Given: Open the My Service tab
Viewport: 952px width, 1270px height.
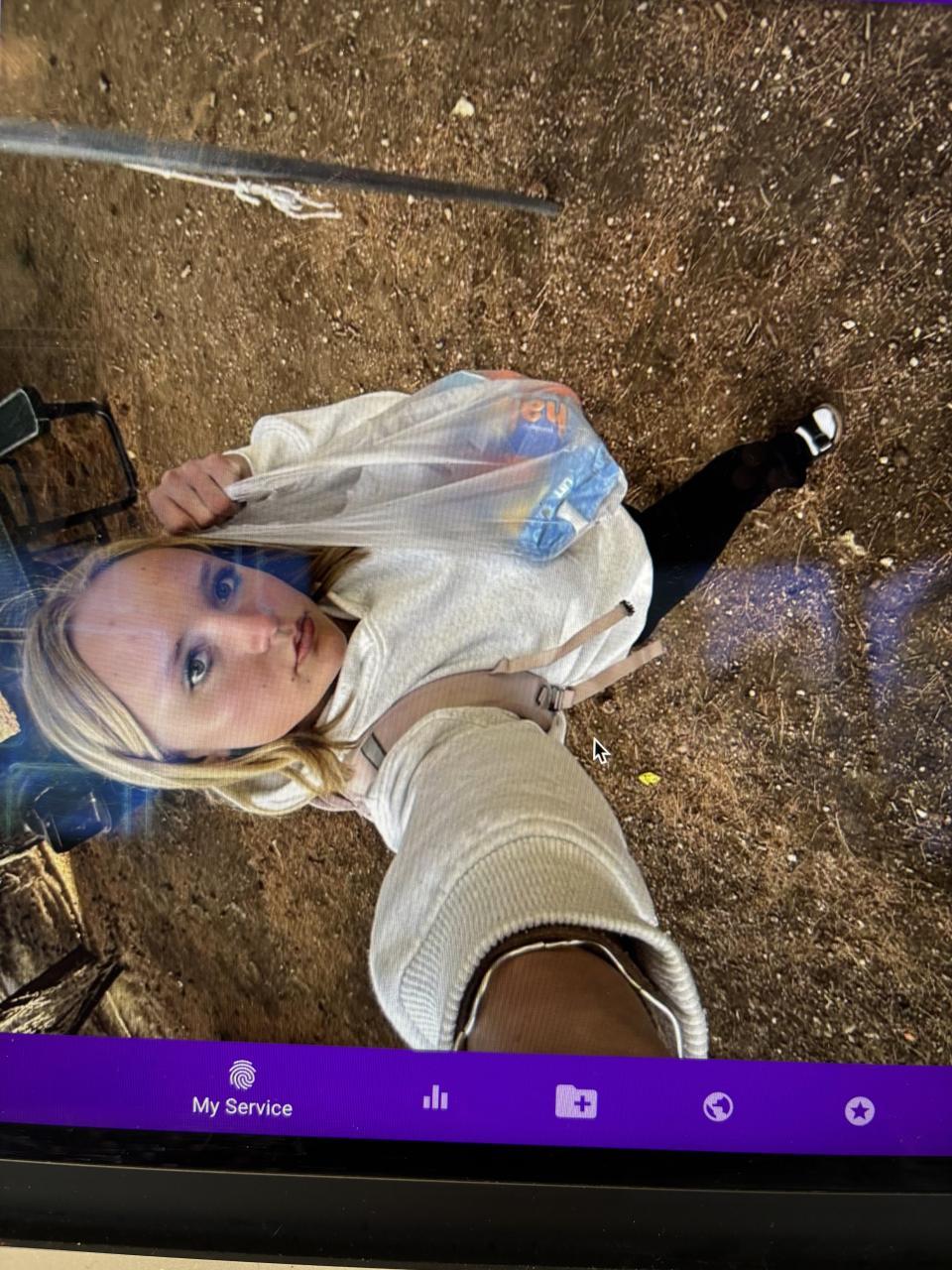Looking at the screenshot, I should [x=242, y=1089].
